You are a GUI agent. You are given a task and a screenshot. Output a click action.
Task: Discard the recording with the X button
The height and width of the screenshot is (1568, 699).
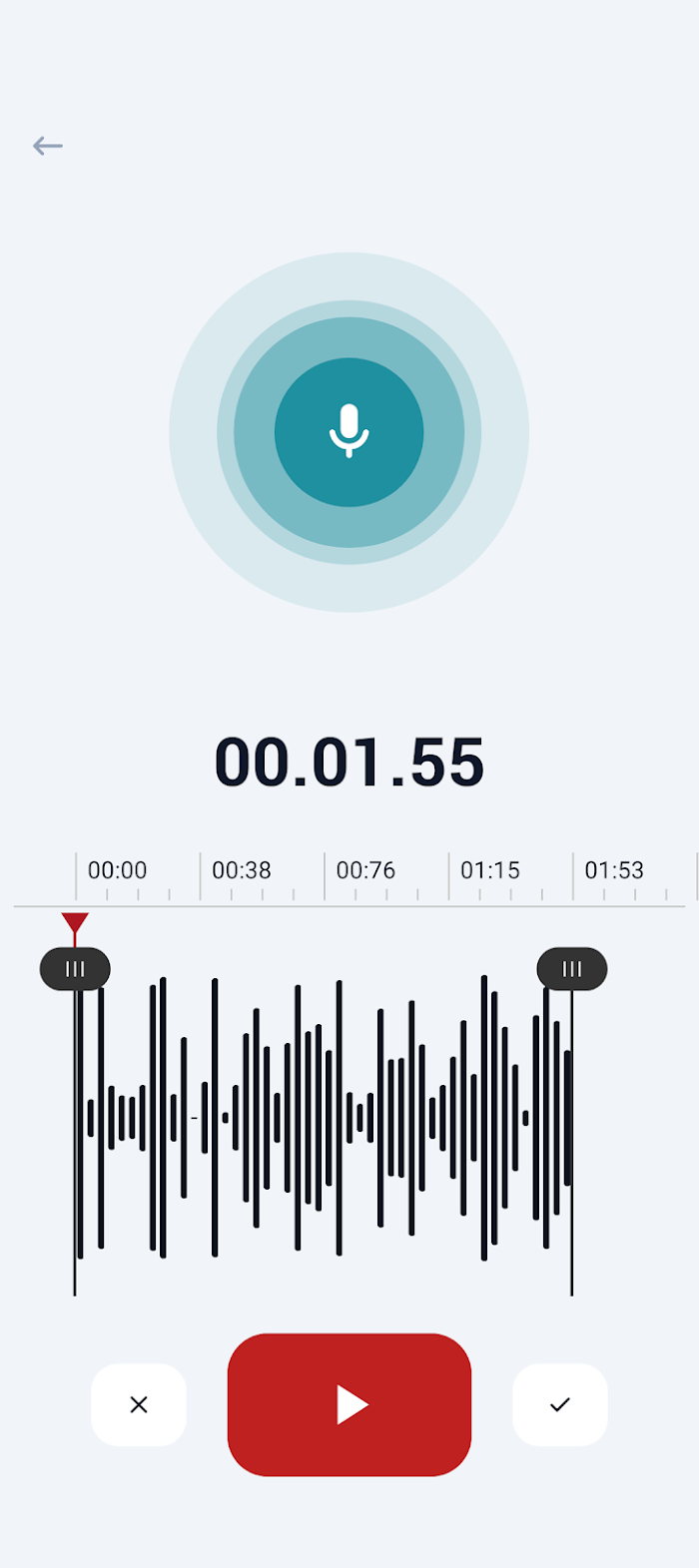(139, 1404)
